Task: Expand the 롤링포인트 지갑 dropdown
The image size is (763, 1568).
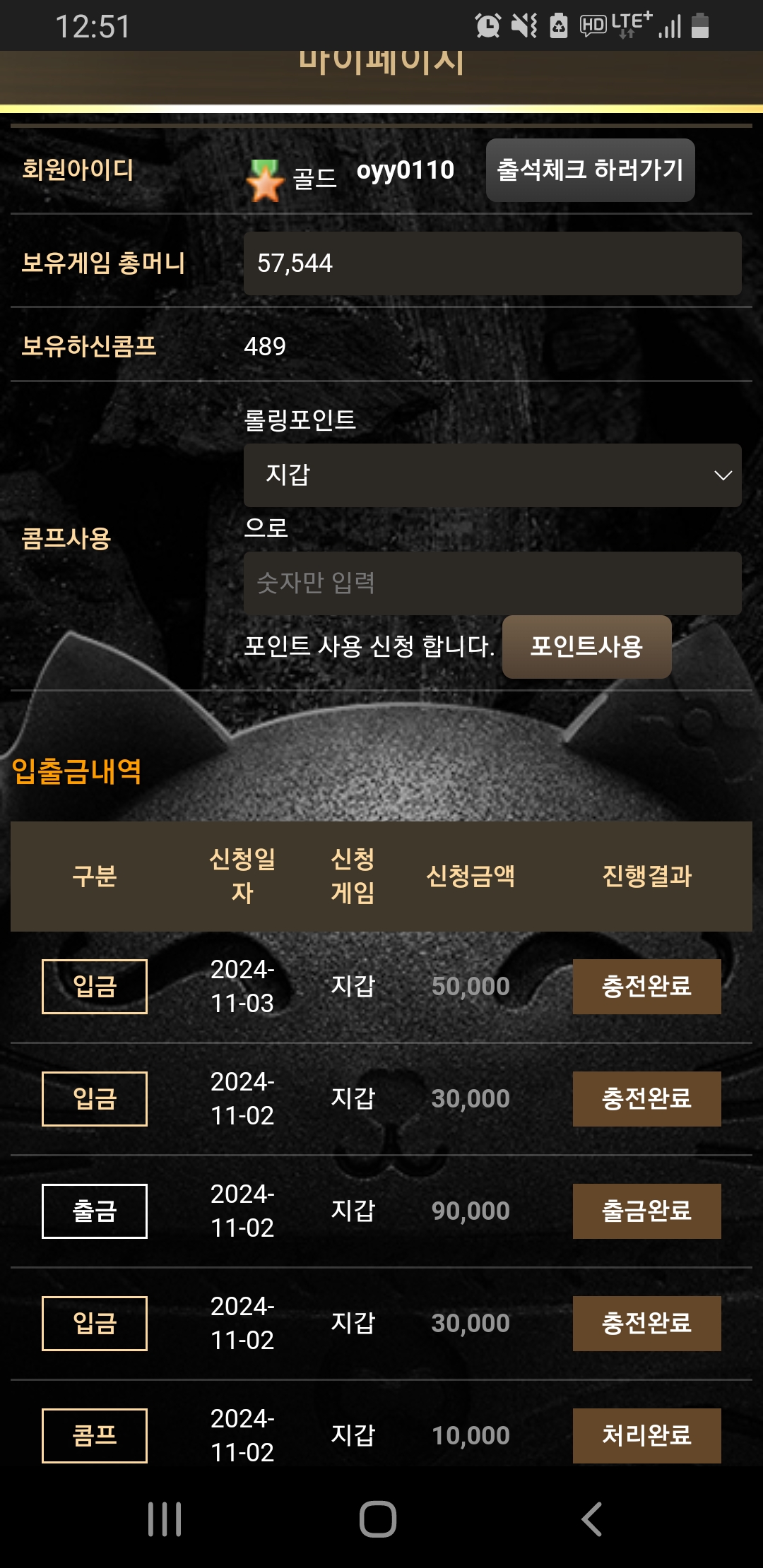Action: 492,475
